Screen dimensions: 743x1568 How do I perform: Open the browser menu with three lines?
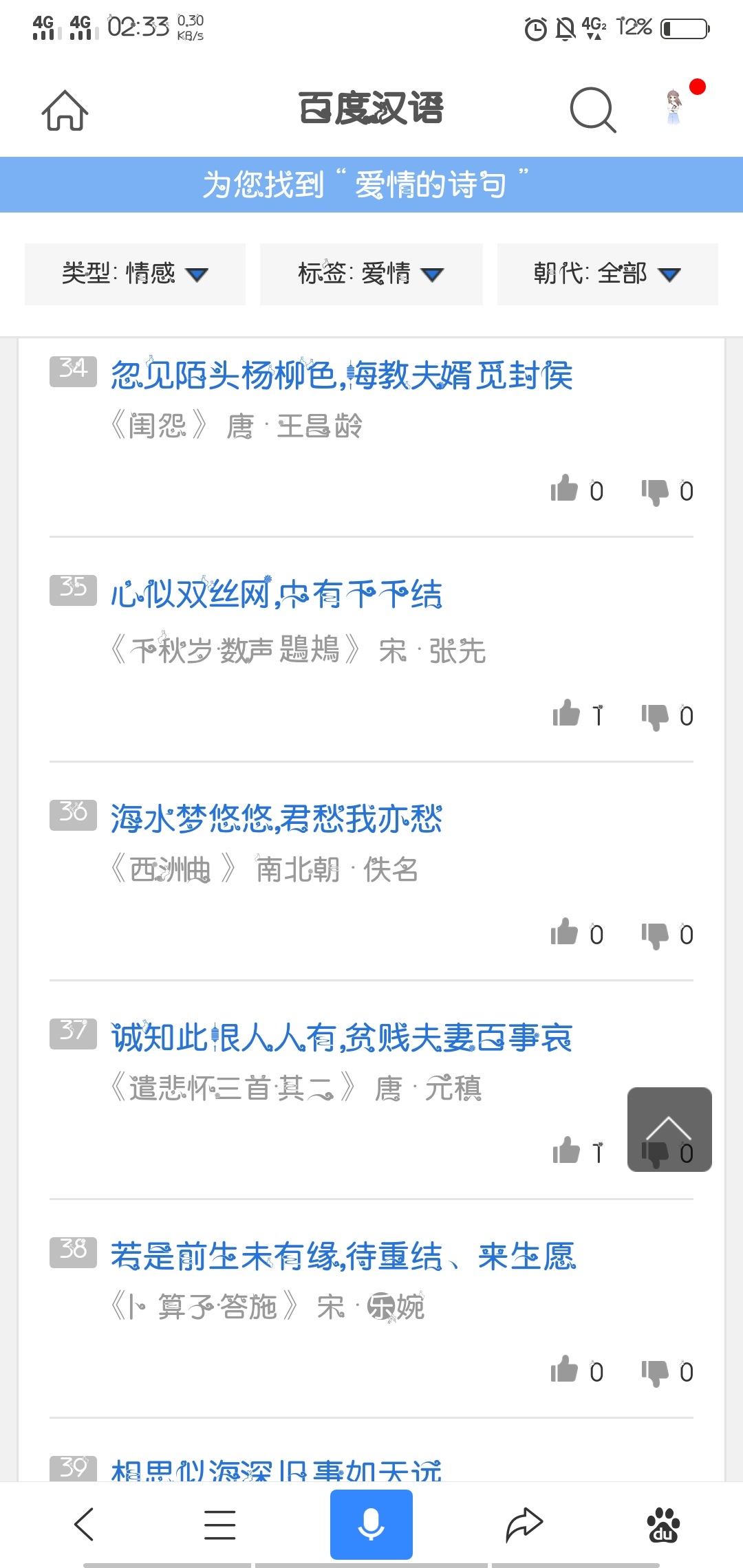tap(220, 1525)
